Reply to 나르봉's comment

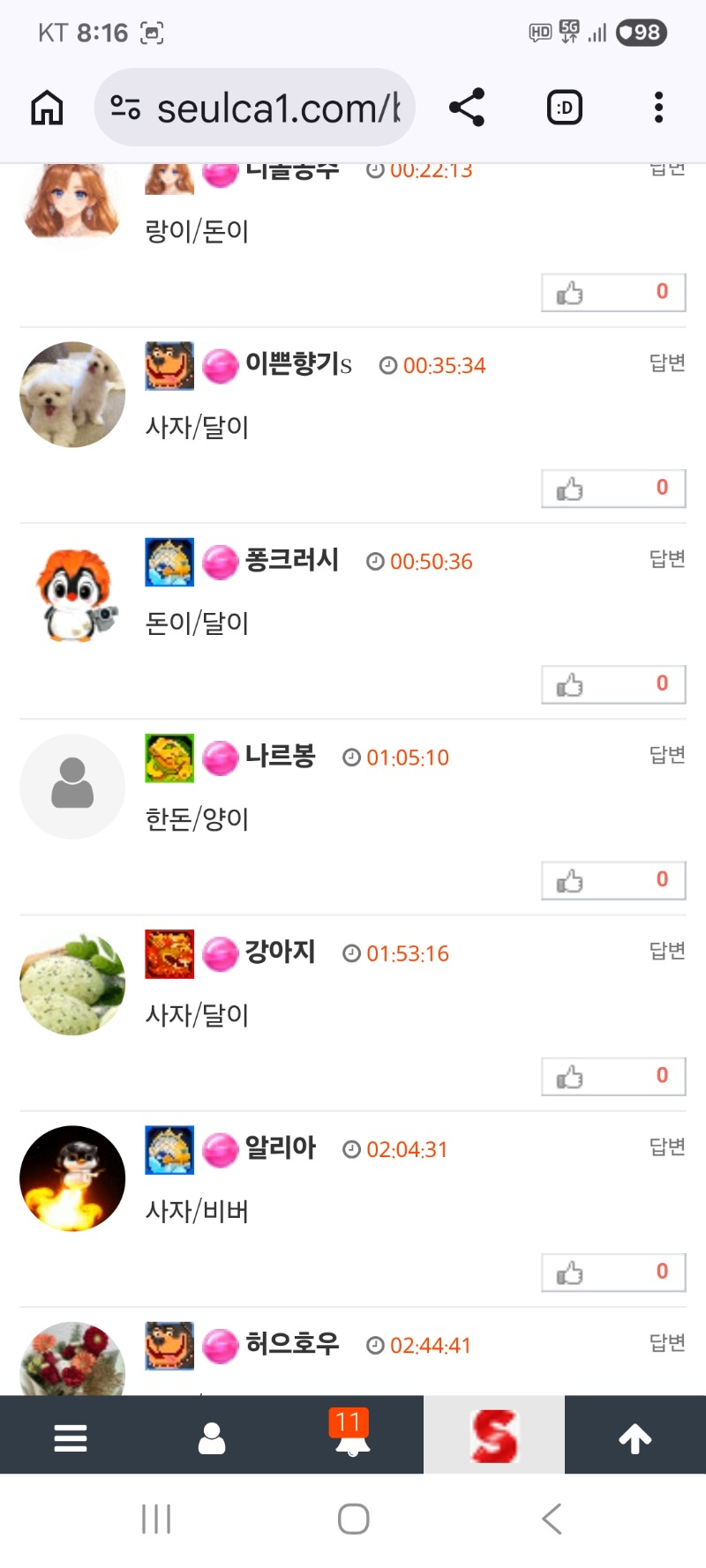click(667, 754)
